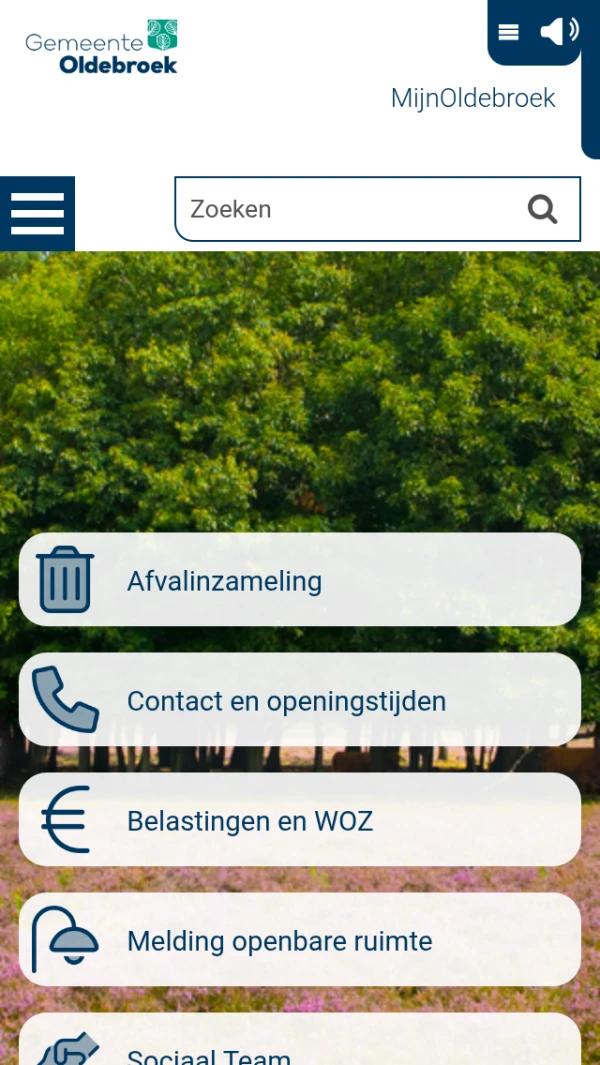Image resolution: width=600 pixels, height=1065 pixels.
Task: Open Afvalinzameling
Action: (300, 580)
